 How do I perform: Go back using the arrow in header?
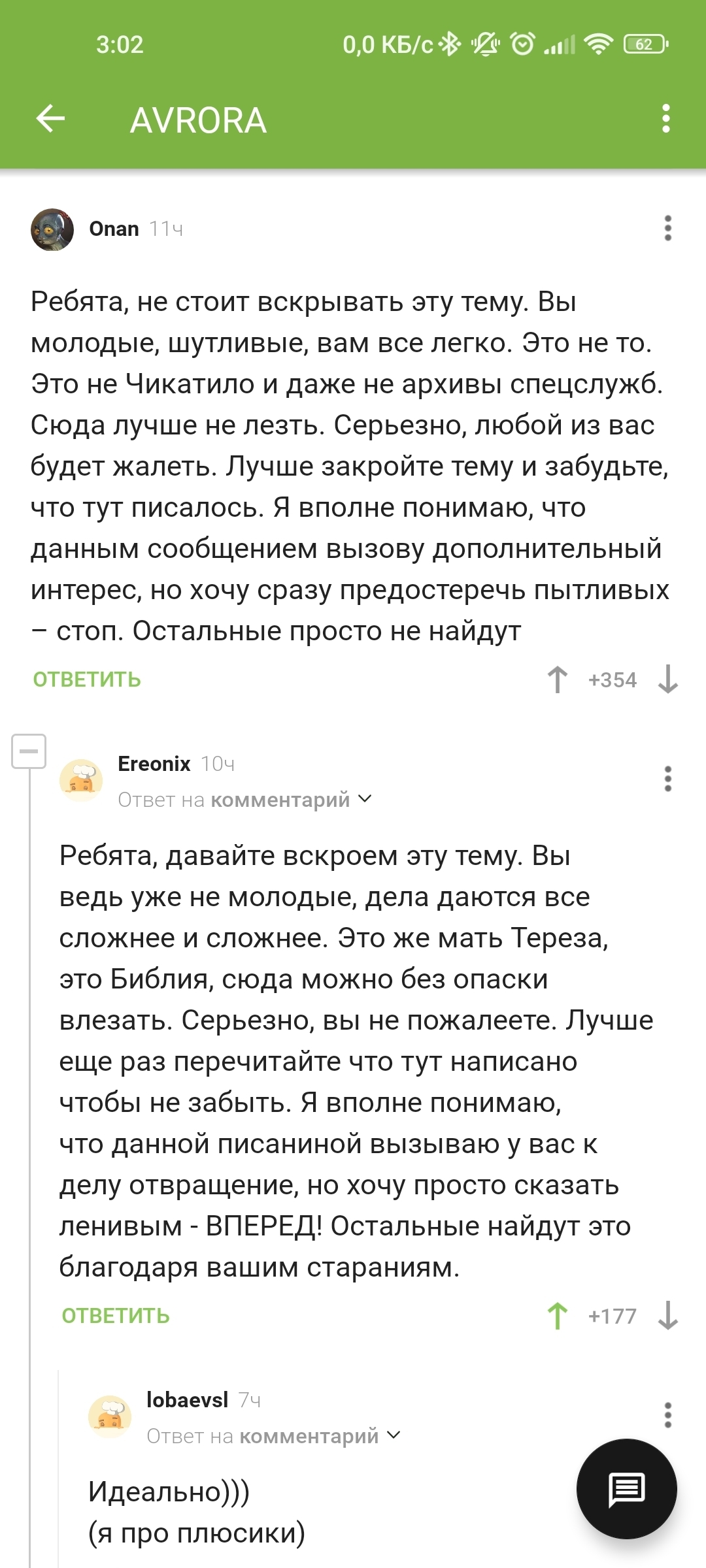(50, 119)
